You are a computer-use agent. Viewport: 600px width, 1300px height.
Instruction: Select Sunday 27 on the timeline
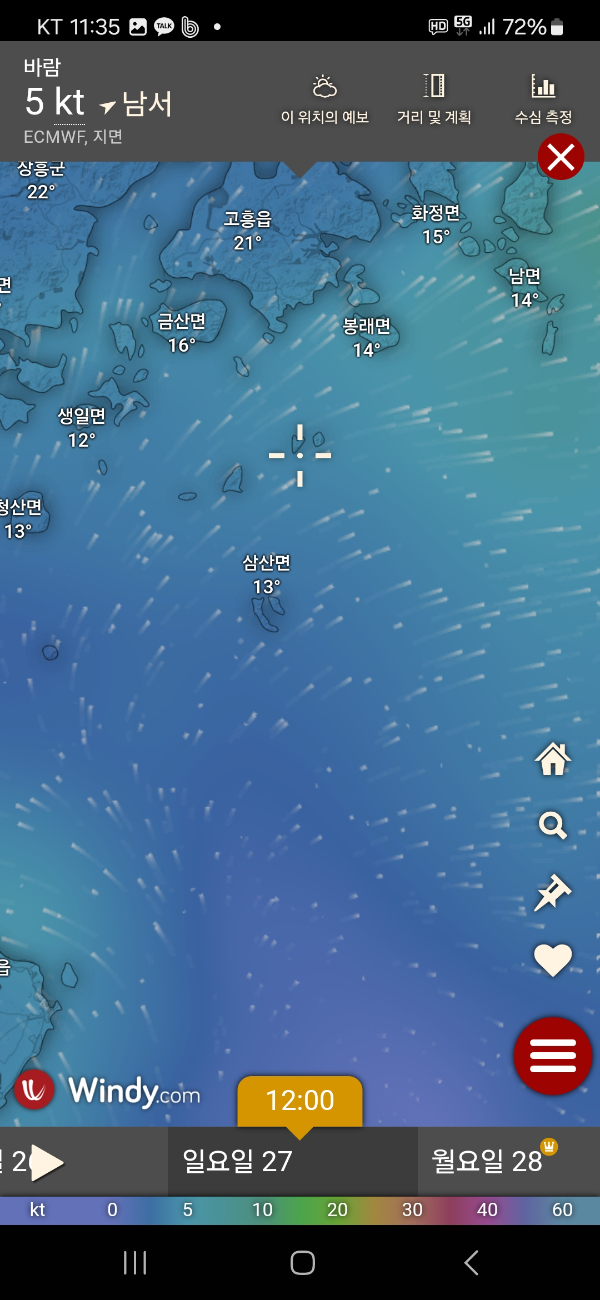238,1161
